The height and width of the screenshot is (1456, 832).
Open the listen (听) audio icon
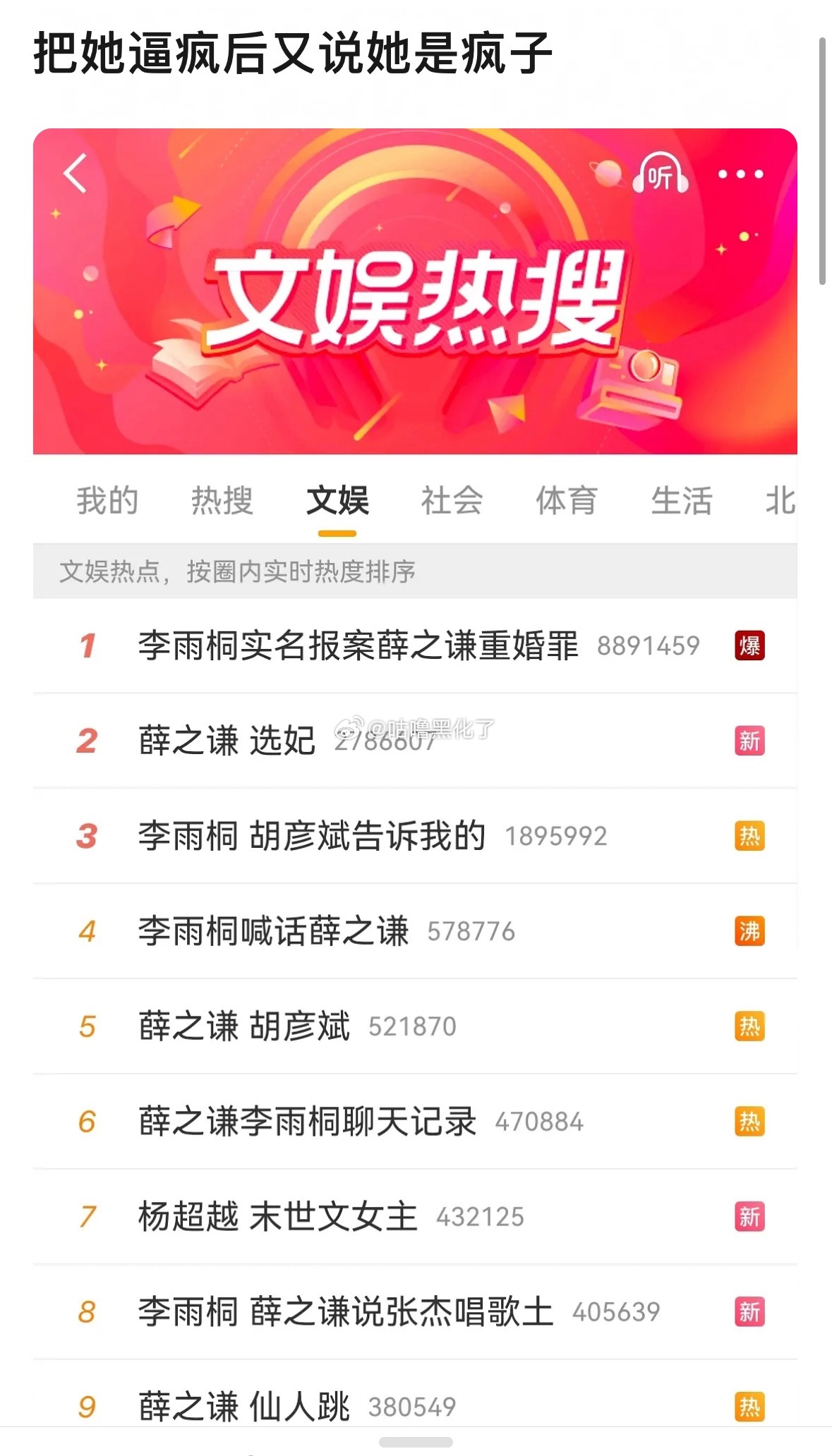[662, 174]
